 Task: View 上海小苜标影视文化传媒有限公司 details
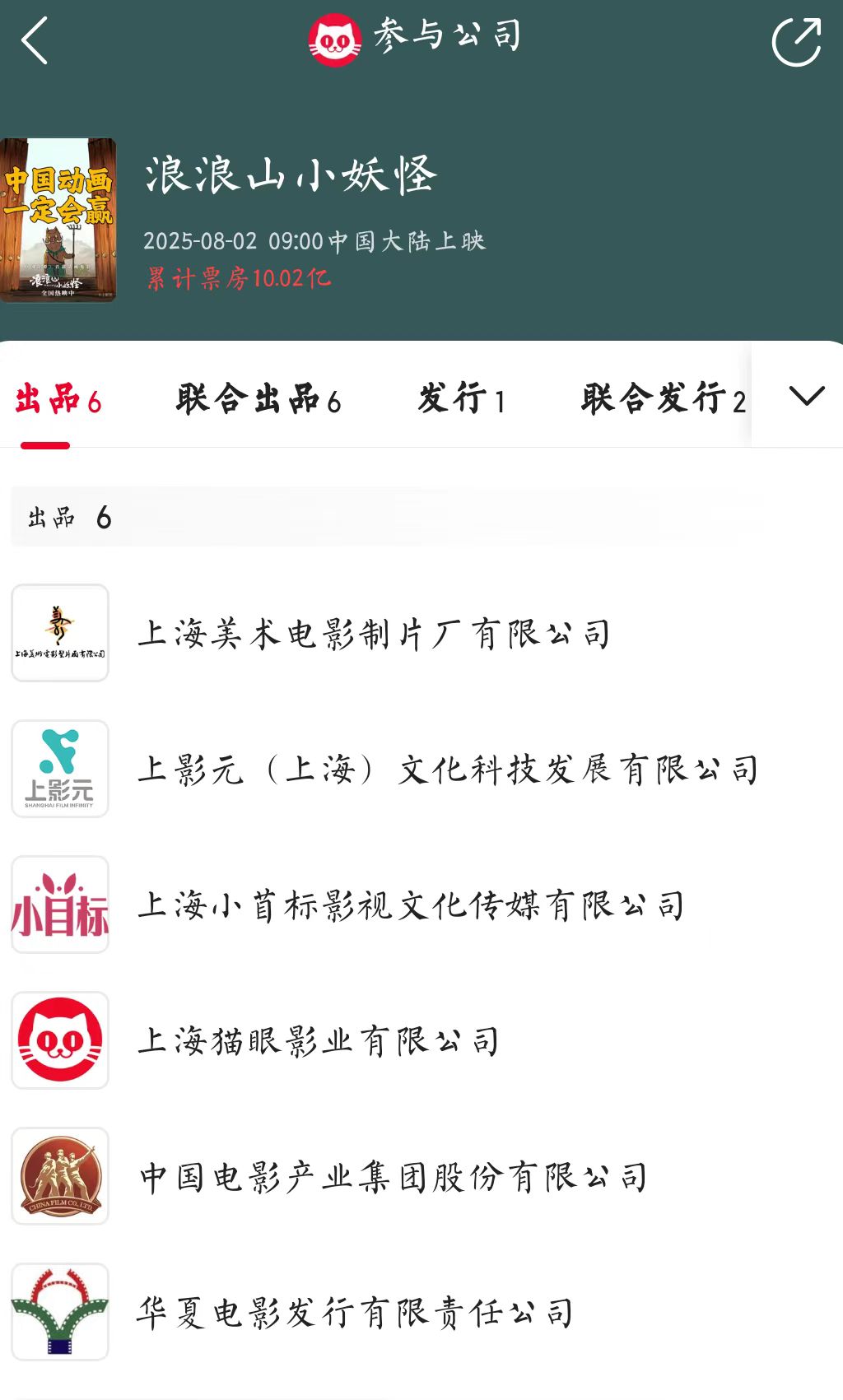point(410,905)
